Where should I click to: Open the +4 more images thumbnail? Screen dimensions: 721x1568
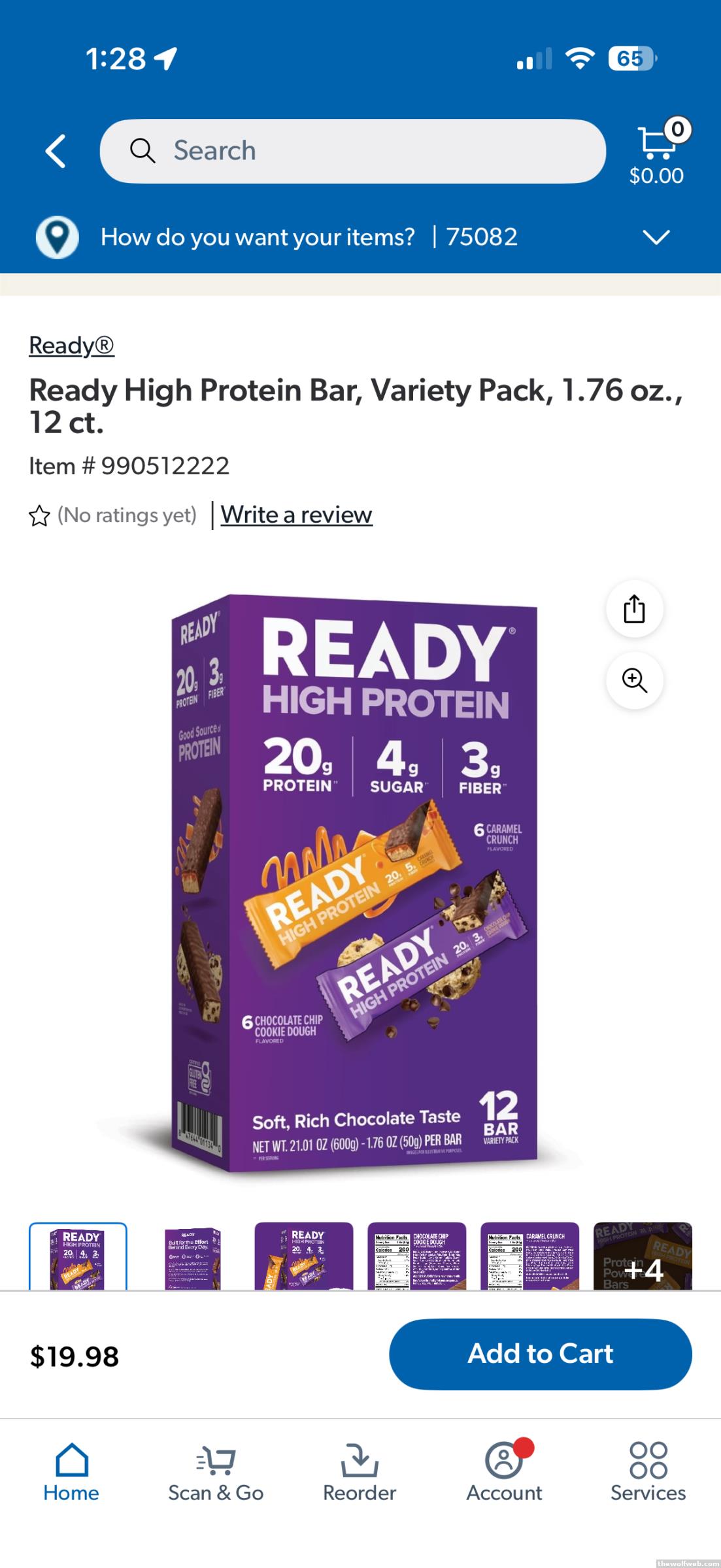click(643, 1256)
